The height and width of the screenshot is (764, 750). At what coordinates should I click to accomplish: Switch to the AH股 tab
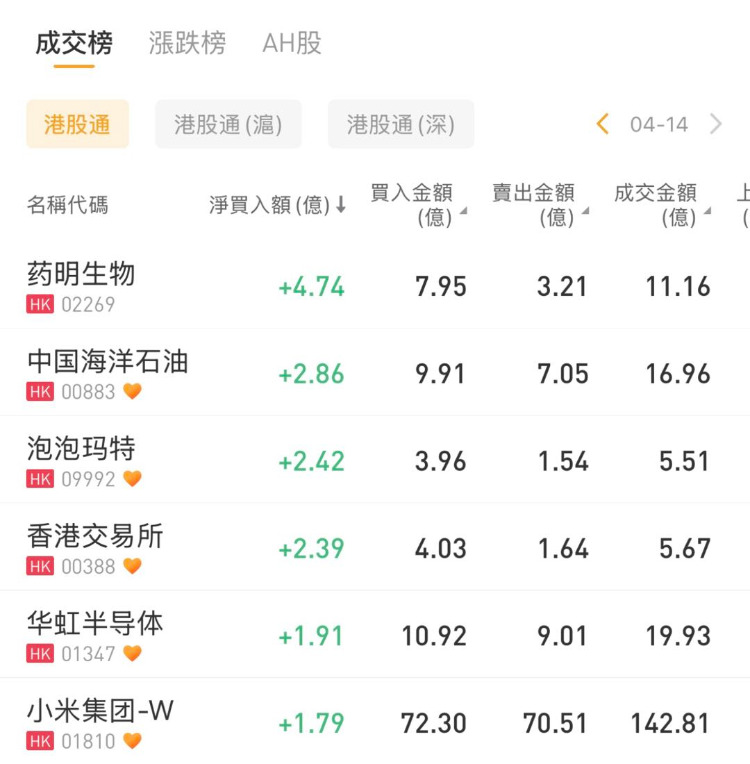click(292, 43)
